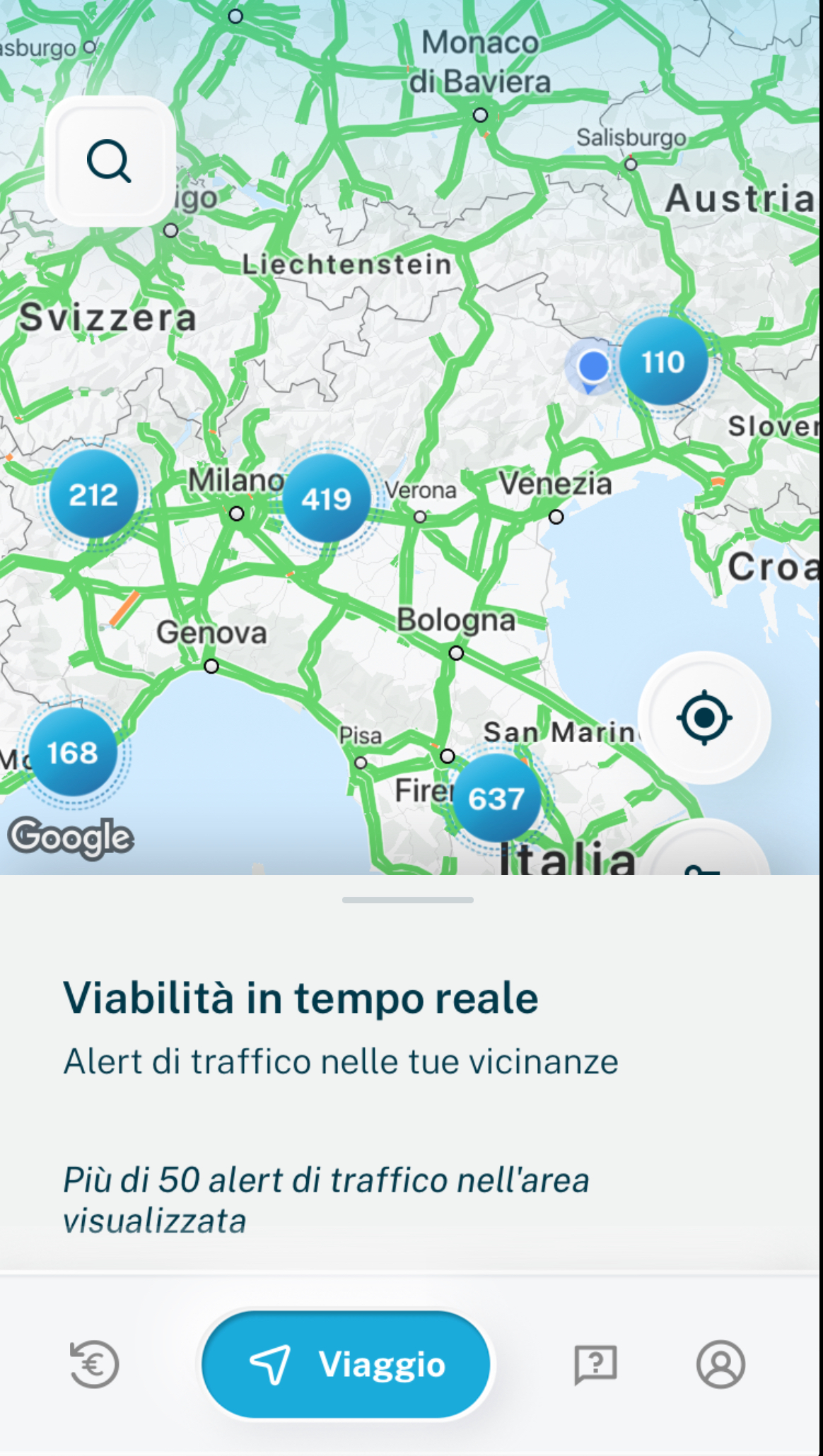
Task: Open the 637 alerts cluster near Firenze
Action: point(496,798)
